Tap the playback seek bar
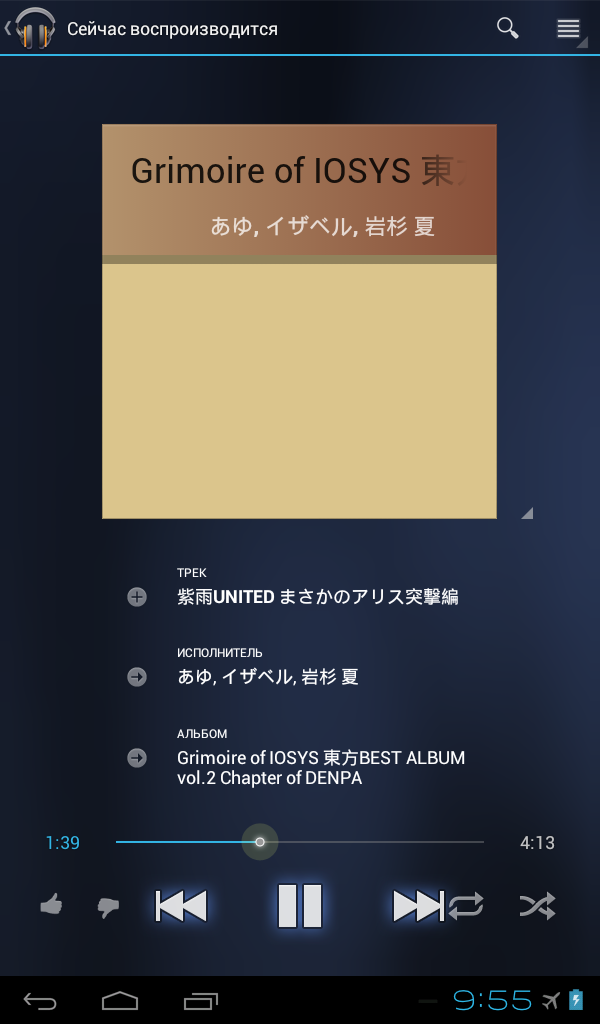Viewport: 600px width, 1024px height. click(300, 842)
